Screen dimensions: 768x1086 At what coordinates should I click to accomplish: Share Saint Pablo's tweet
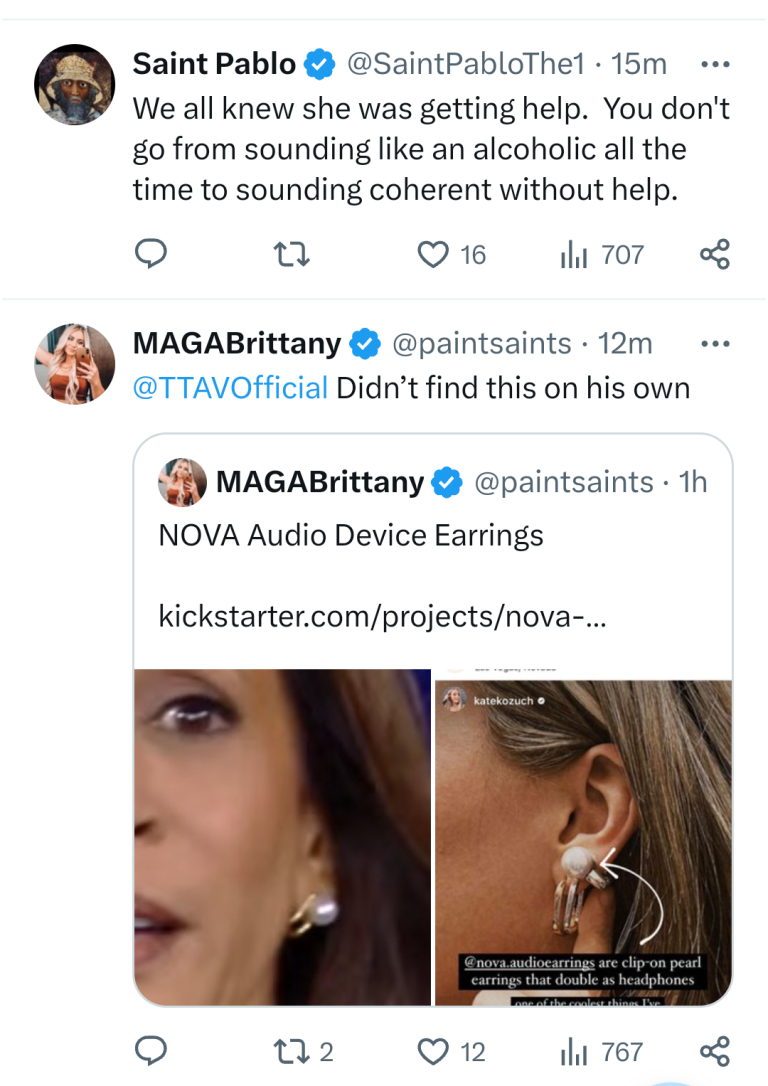click(714, 255)
